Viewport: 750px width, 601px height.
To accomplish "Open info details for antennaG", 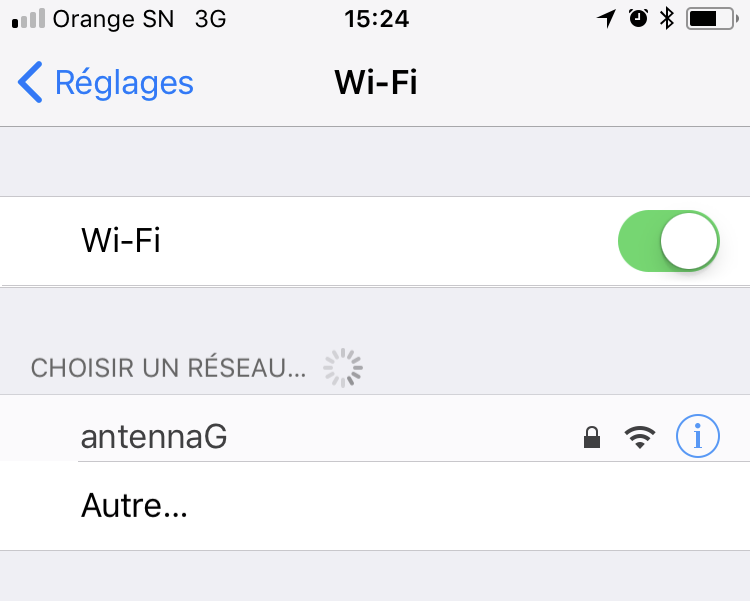I will 697,436.
